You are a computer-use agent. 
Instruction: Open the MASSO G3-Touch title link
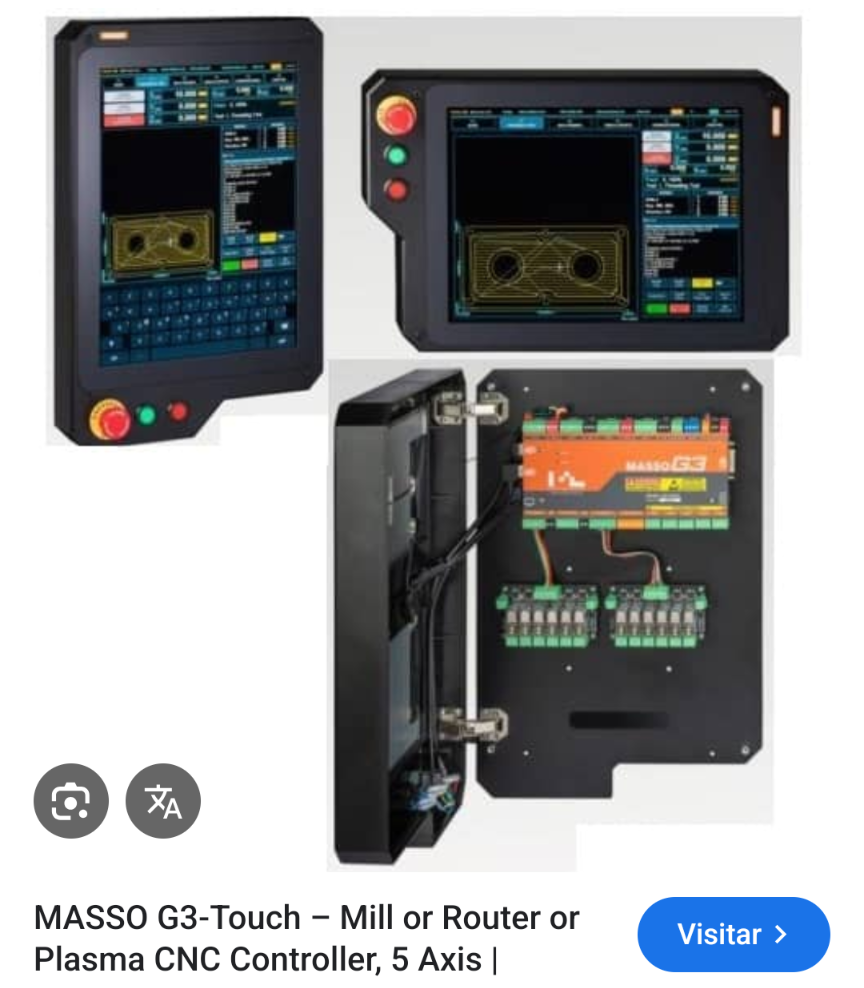pos(306,937)
